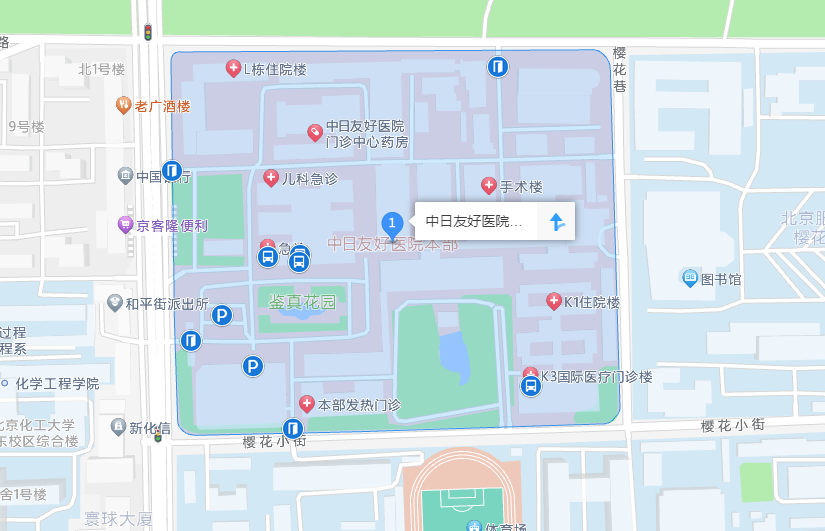Tap the 儿科急诊 marker
The height and width of the screenshot is (531, 825).
coord(270,178)
